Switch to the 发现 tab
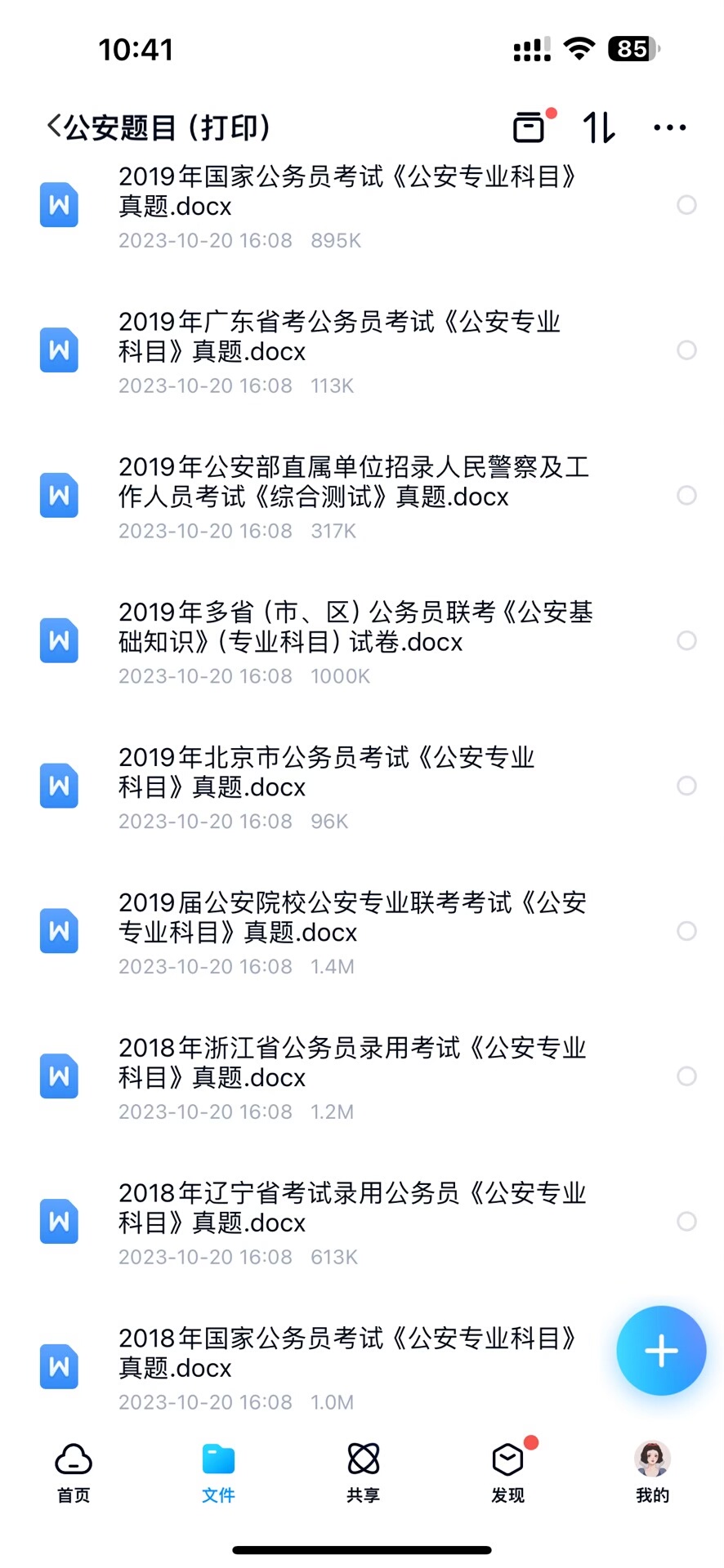 pyautogui.click(x=507, y=1472)
